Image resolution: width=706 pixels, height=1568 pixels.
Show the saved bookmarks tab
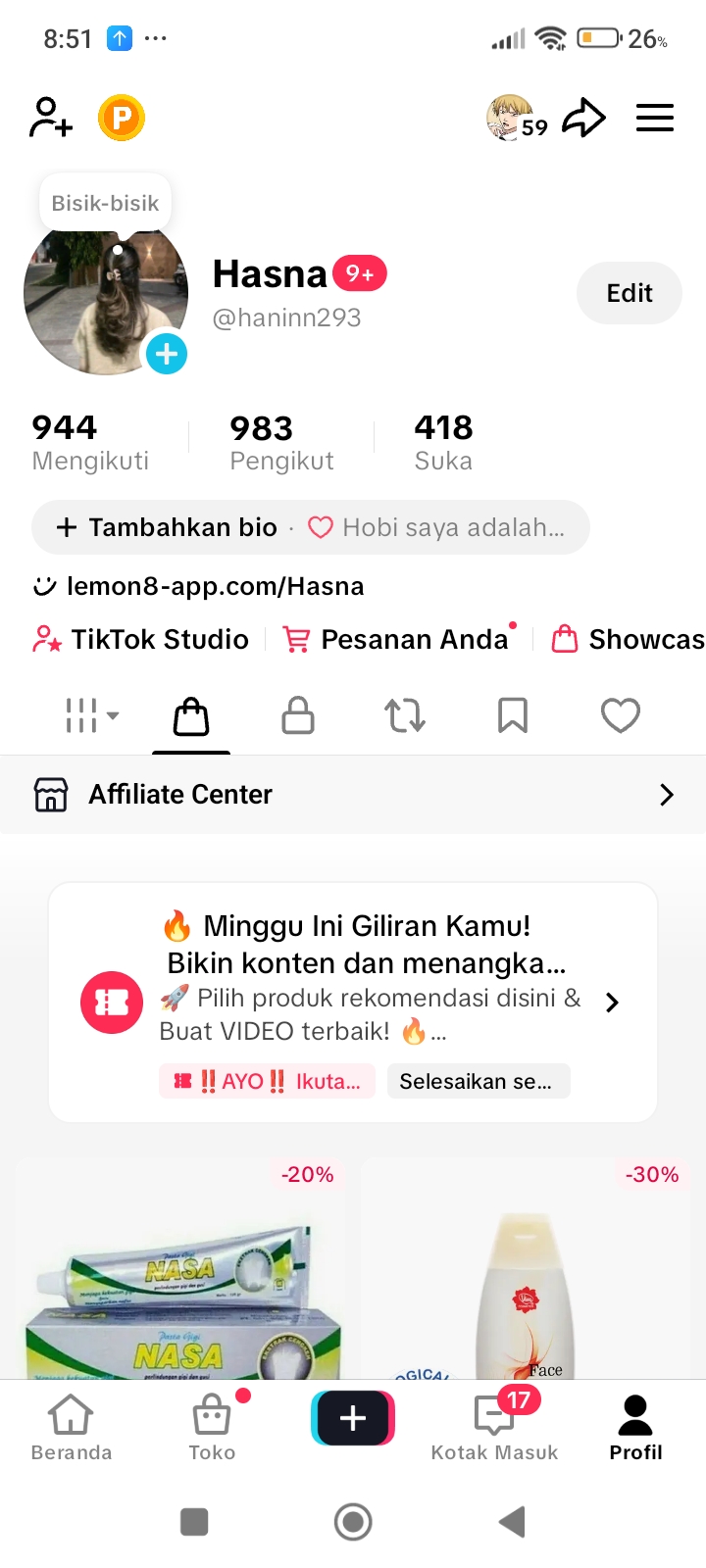[x=512, y=715]
